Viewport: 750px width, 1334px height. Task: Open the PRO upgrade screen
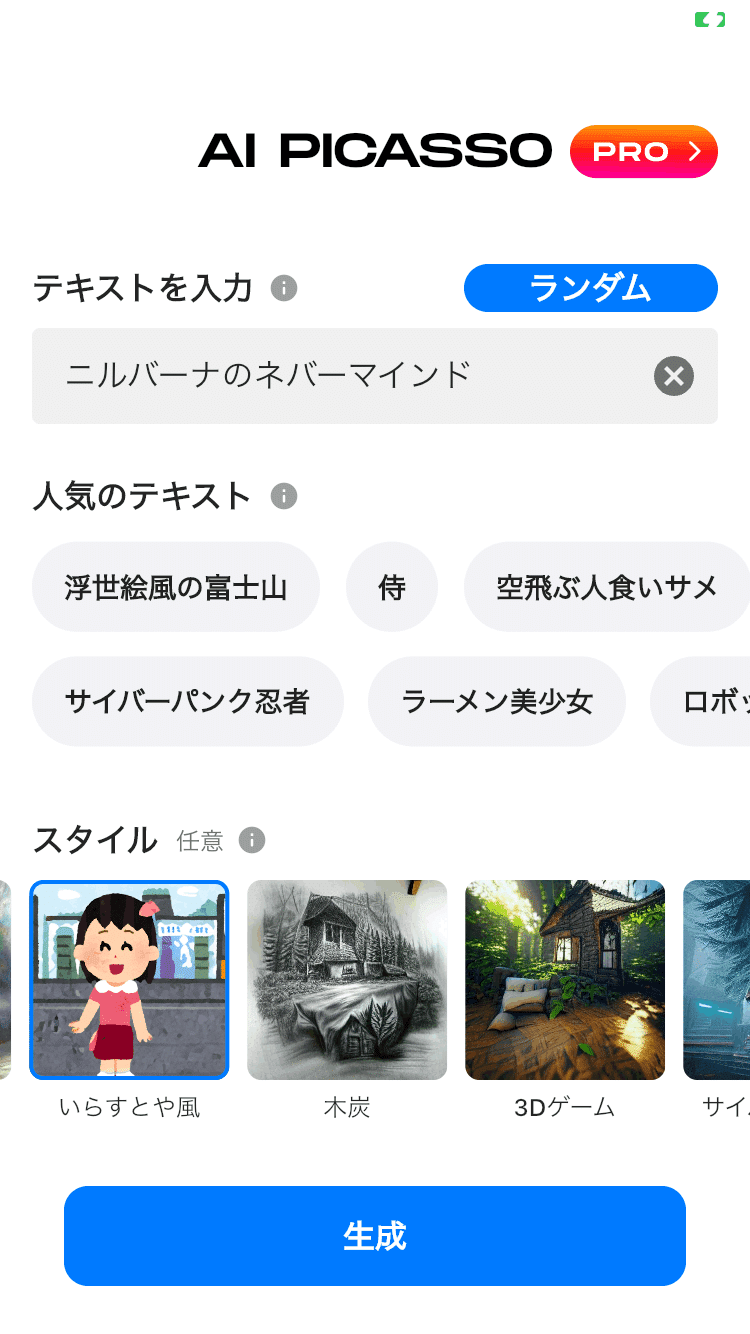point(644,151)
